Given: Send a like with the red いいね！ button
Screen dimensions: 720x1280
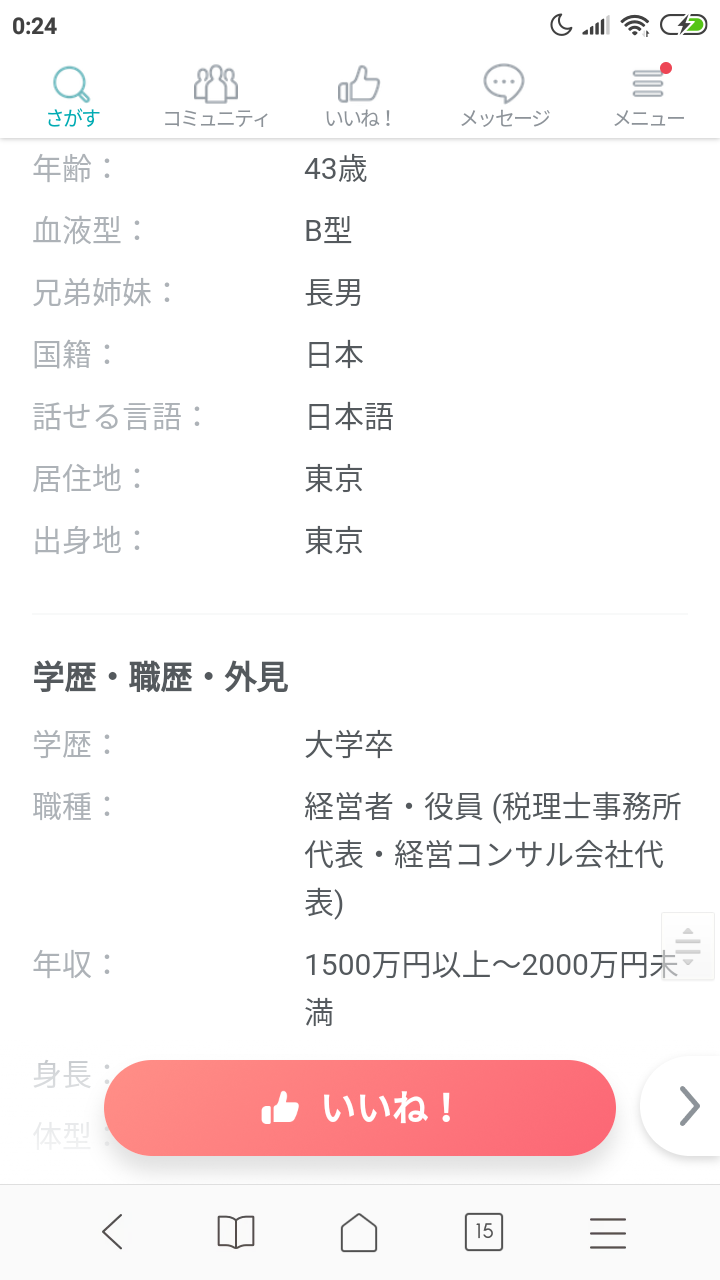Looking at the screenshot, I should pos(360,1108).
